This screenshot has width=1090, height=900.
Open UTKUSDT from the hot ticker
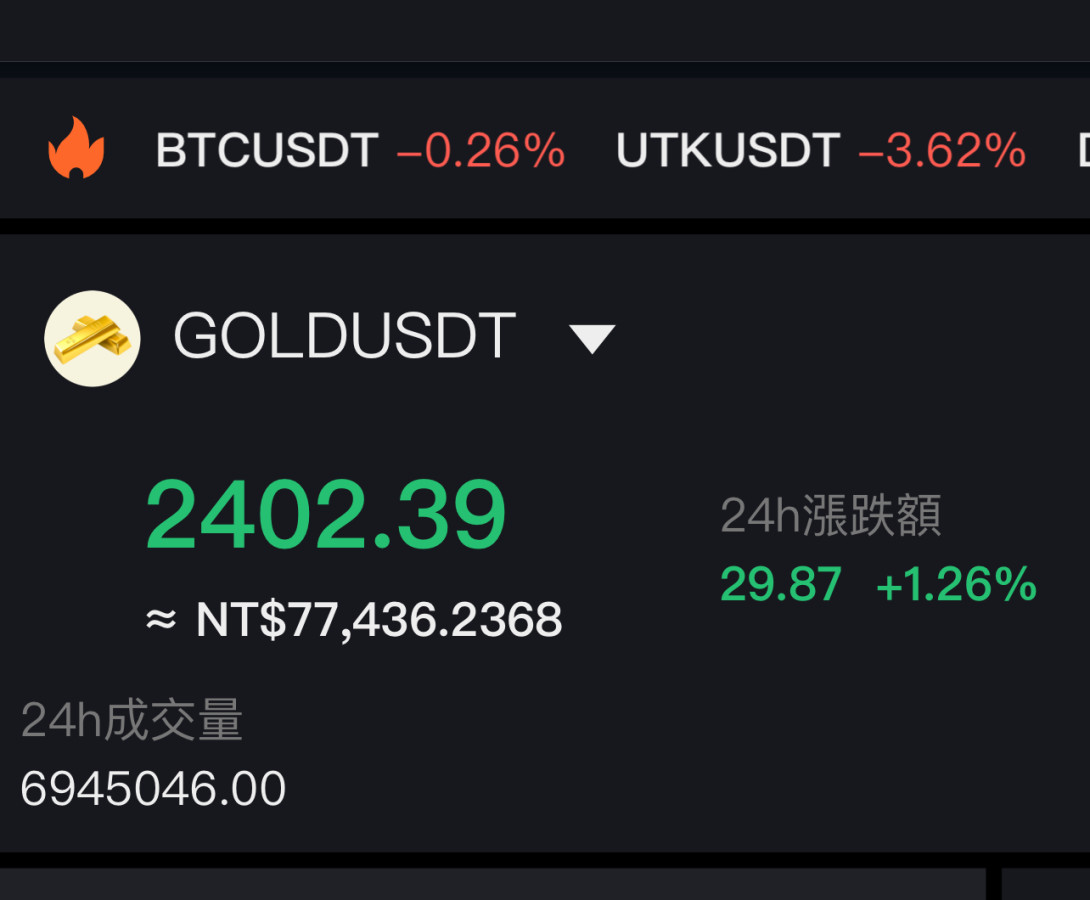(727, 151)
